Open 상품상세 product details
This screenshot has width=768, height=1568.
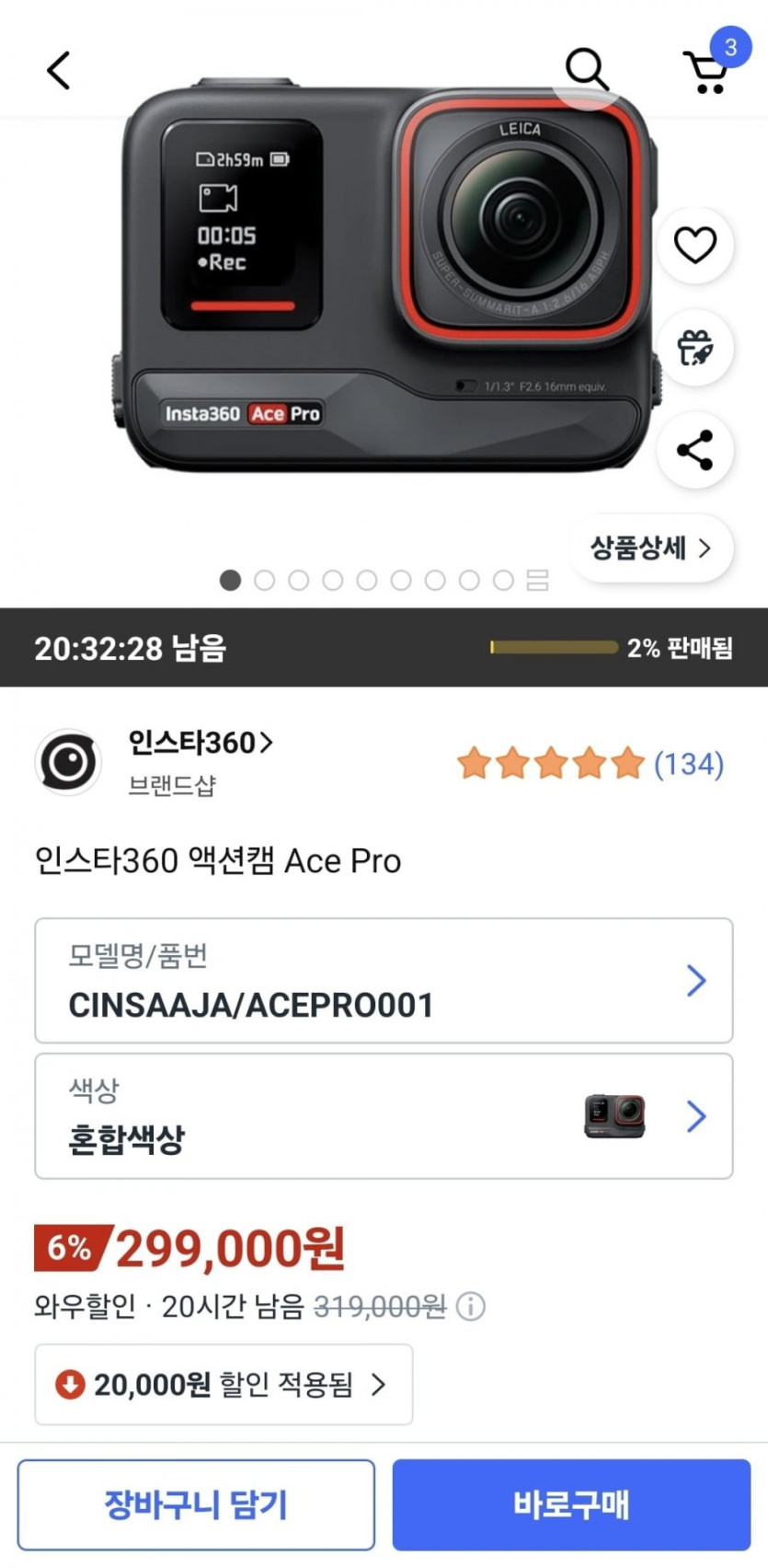tap(650, 548)
